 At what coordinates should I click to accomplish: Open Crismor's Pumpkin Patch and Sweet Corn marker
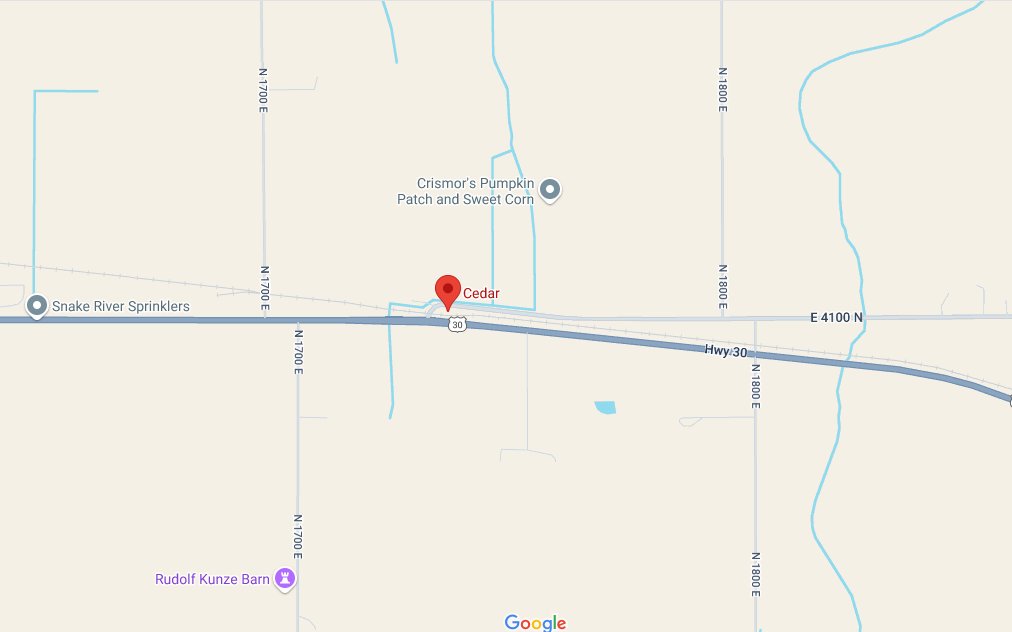[550, 189]
